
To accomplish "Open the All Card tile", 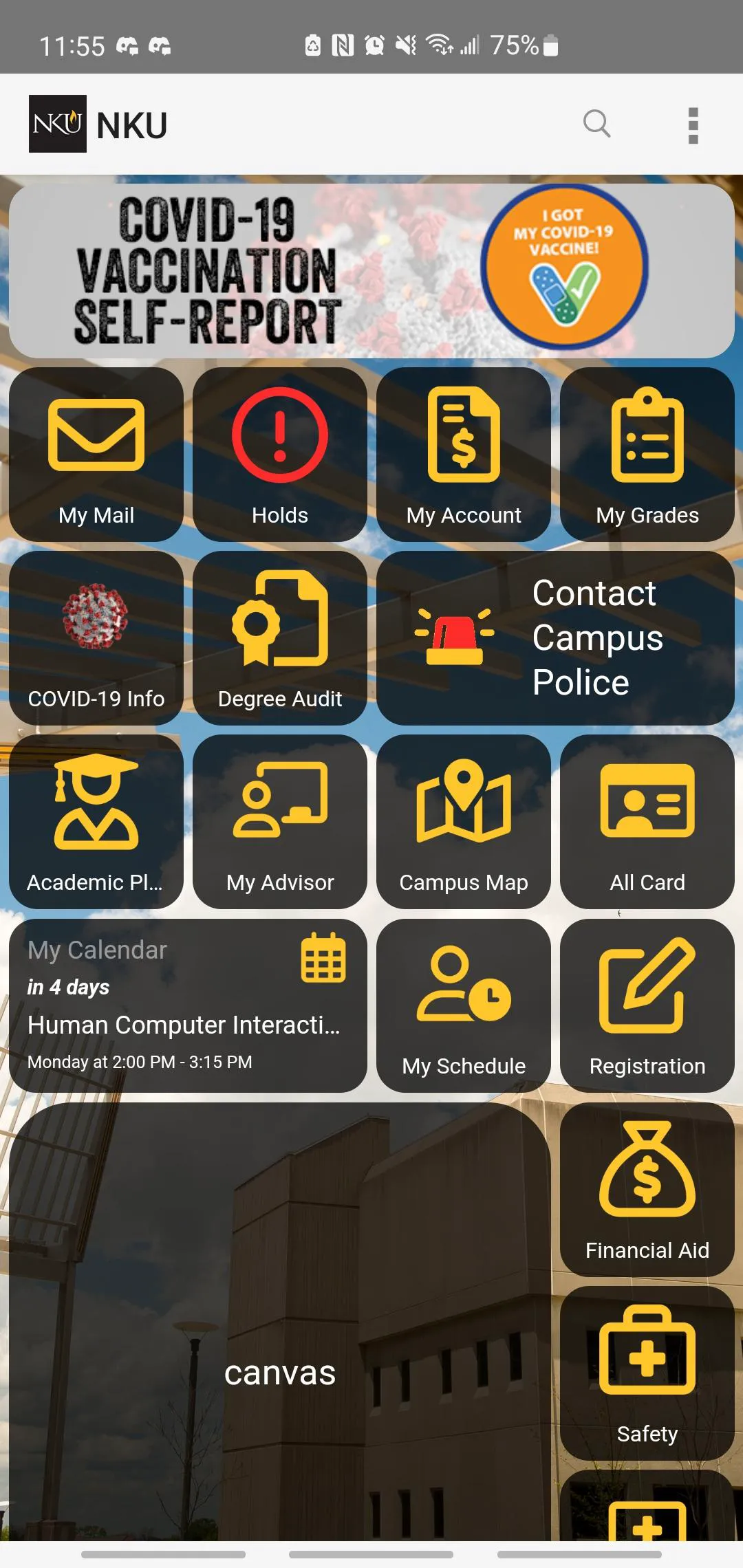I will (647, 821).
